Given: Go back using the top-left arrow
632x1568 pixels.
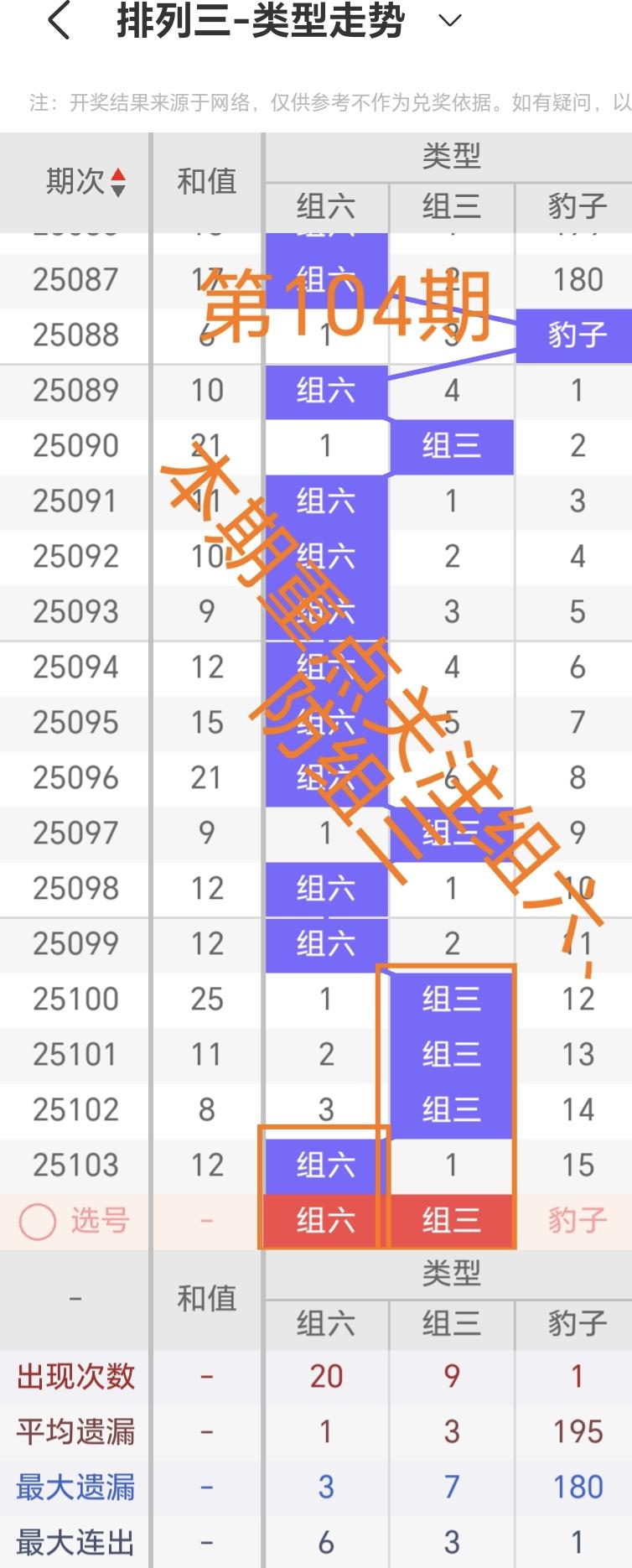Looking at the screenshot, I should (59, 21).
